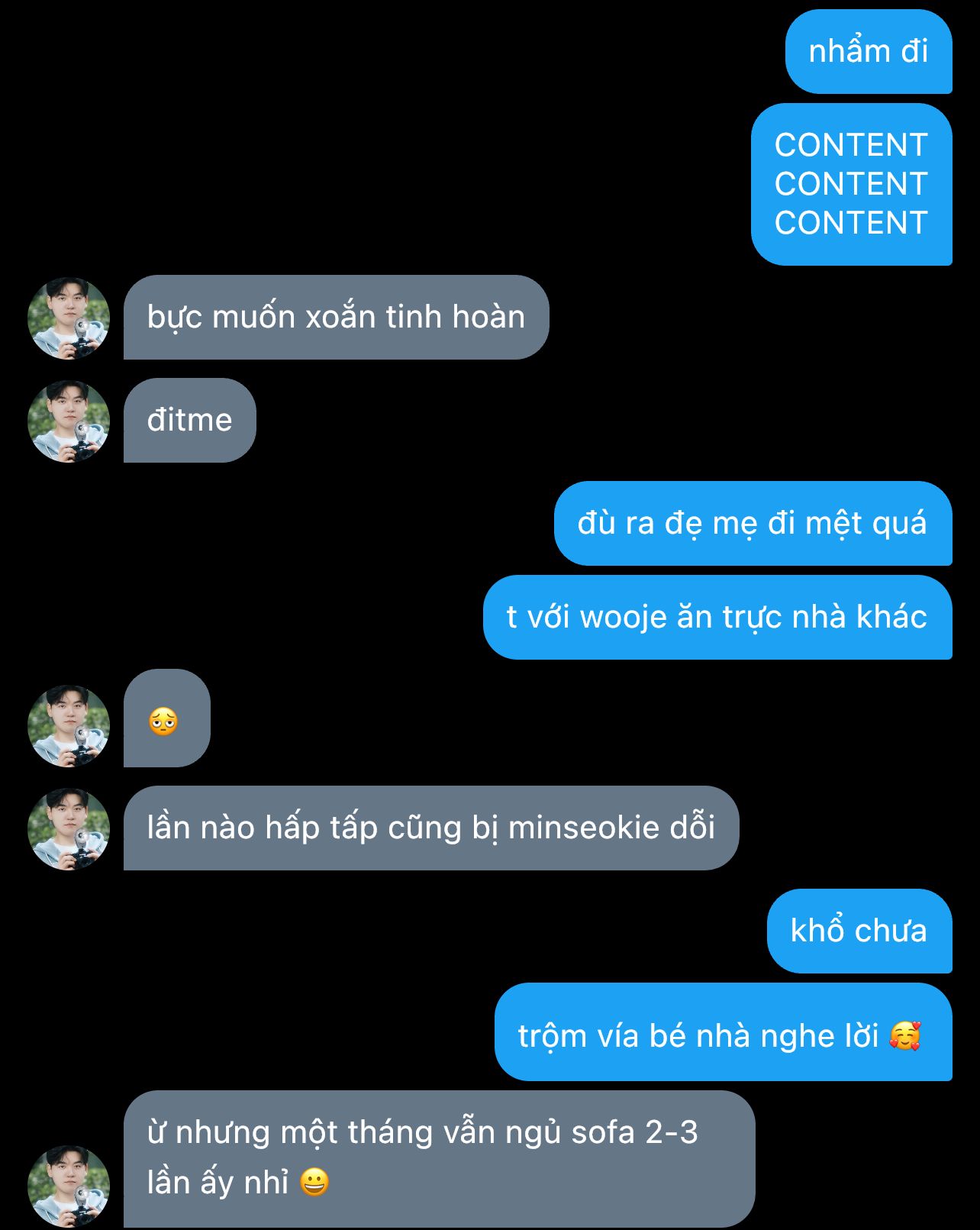Open the profile picture beside the pensive emoji message
This screenshot has width=980, height=1230.
[x=69, y=726]
